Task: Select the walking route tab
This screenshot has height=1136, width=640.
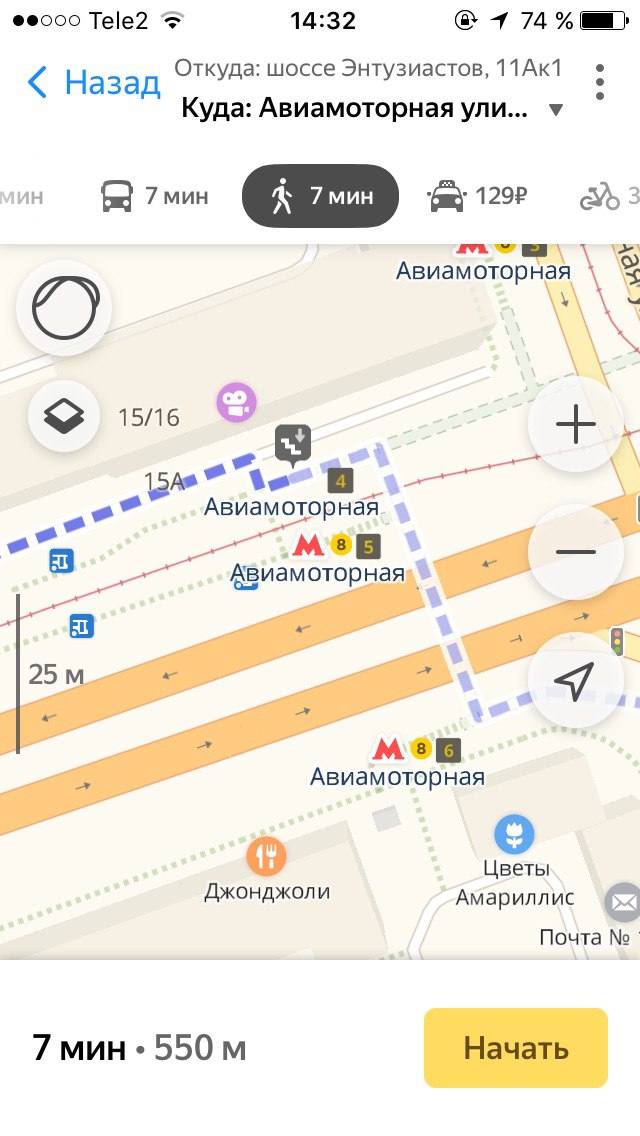Action: pos(320,196)
